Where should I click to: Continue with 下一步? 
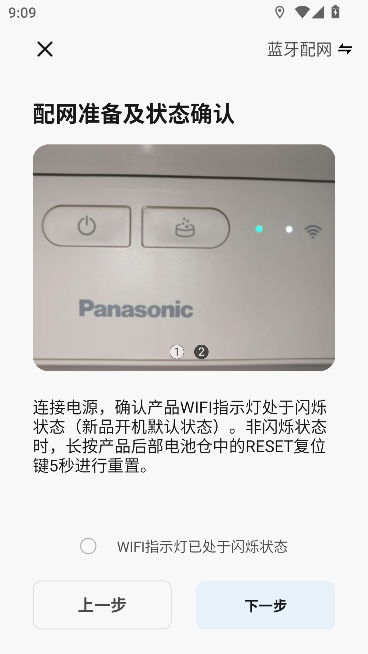(265, 605)
